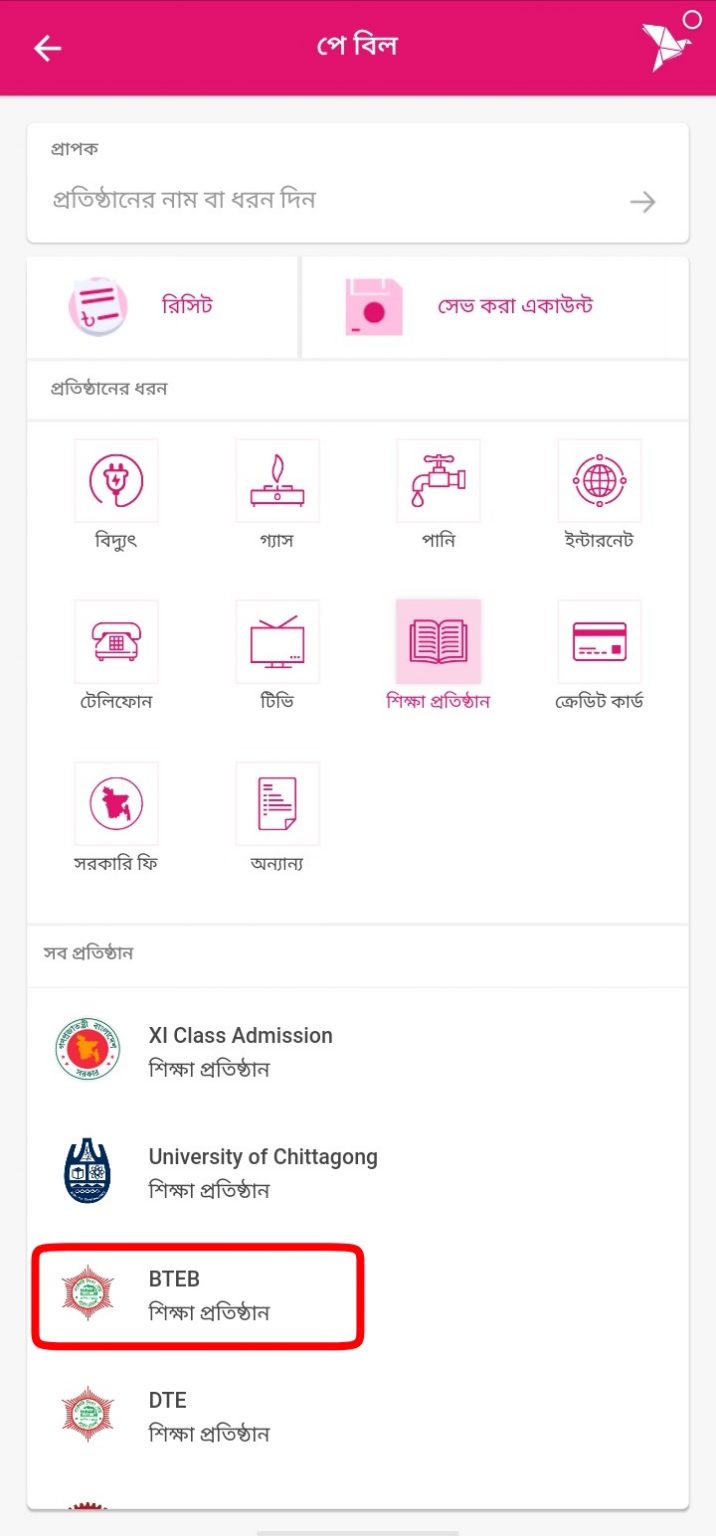
Task: Open XI Class Admission
Action: coord(358,1051)
